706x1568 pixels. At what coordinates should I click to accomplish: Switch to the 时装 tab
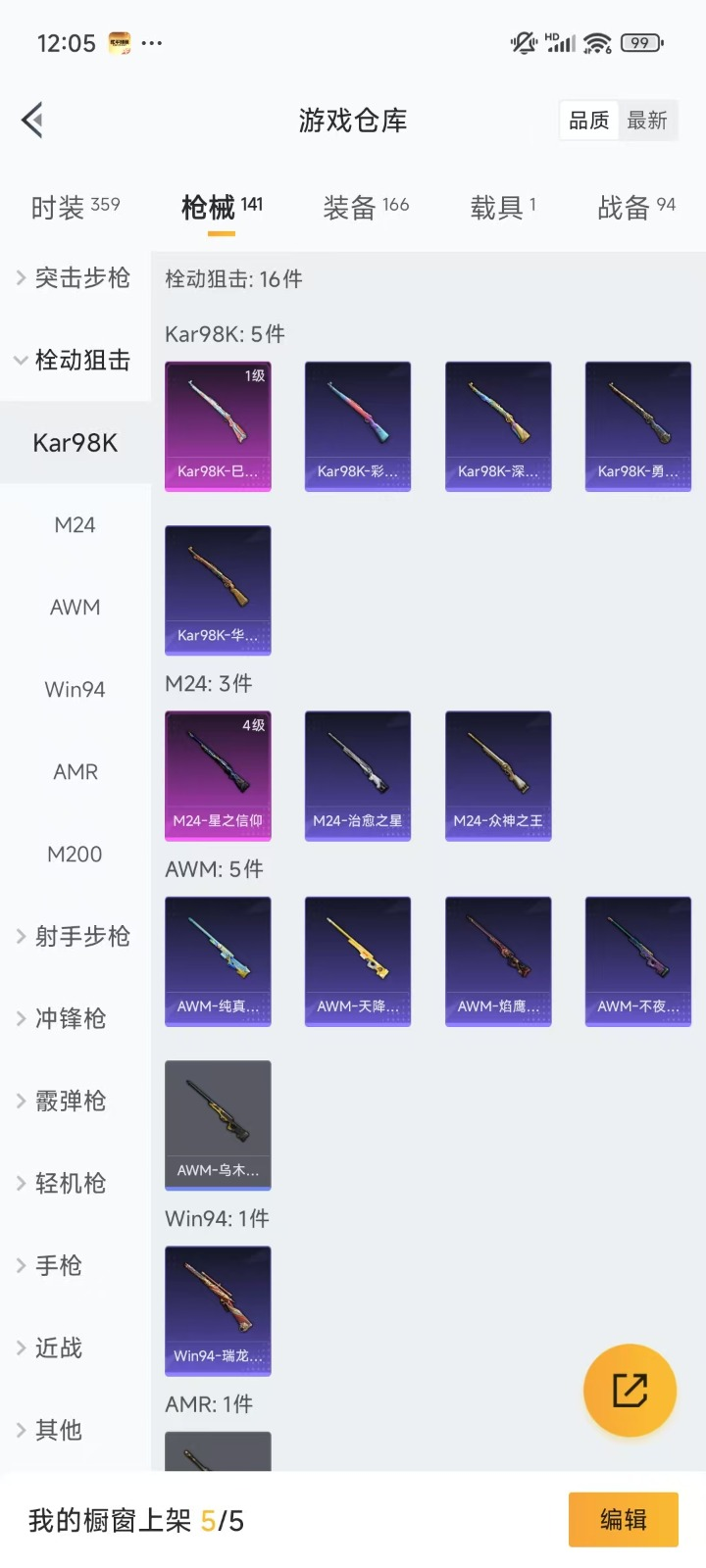coord(76,207)
